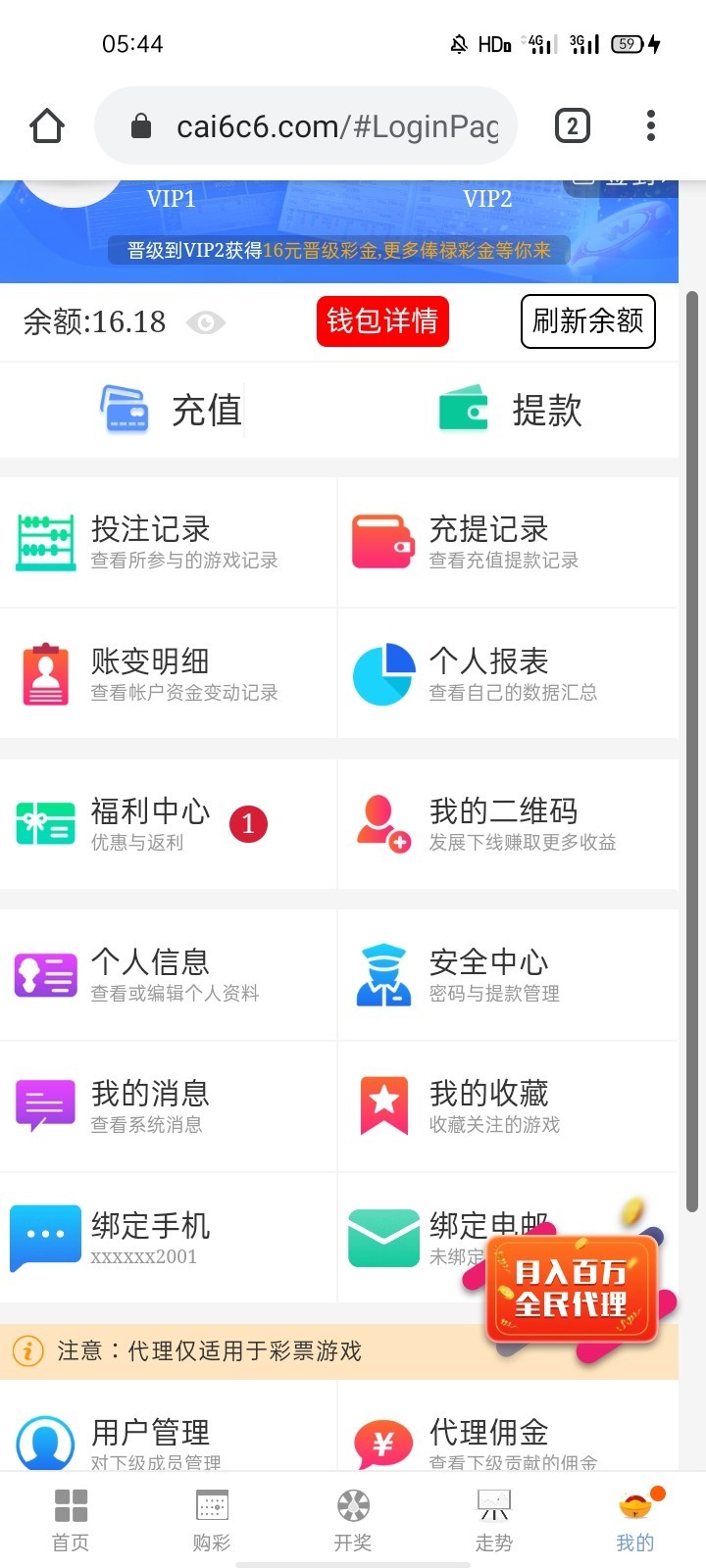Open 个人报表 personal report

pos(505,674)
